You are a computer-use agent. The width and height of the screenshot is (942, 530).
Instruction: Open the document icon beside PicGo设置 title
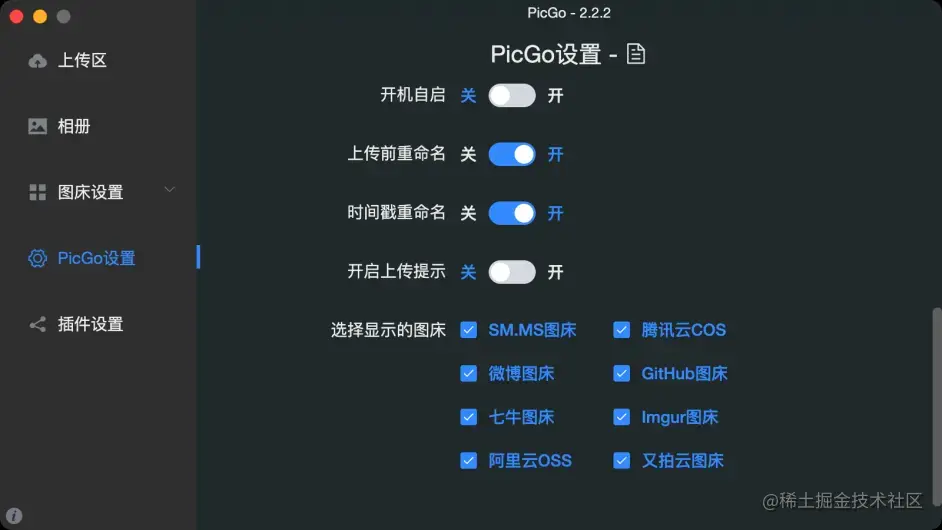[636, 54]
